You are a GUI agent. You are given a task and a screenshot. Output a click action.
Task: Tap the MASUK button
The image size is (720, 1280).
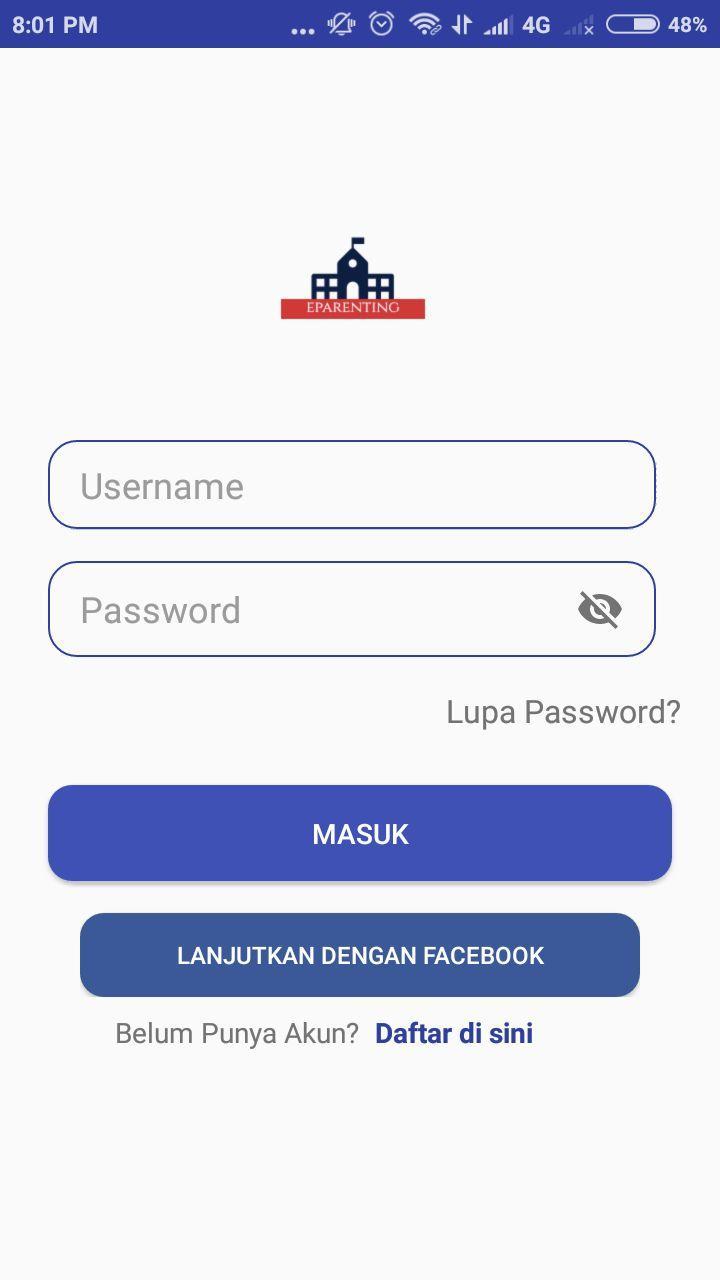pyautogui.click(x=360, y=833)
